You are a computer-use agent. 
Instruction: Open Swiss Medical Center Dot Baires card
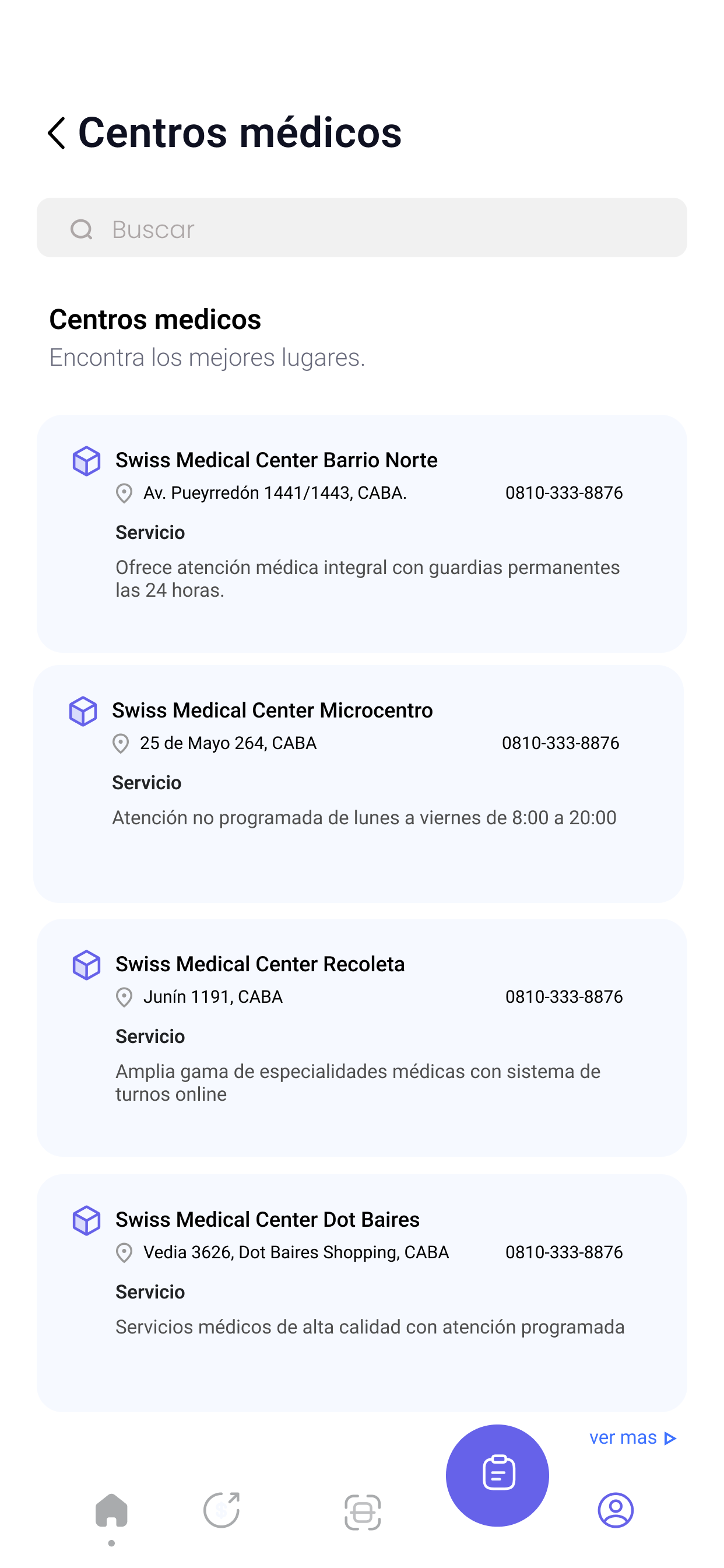[x=361, y=1293]
